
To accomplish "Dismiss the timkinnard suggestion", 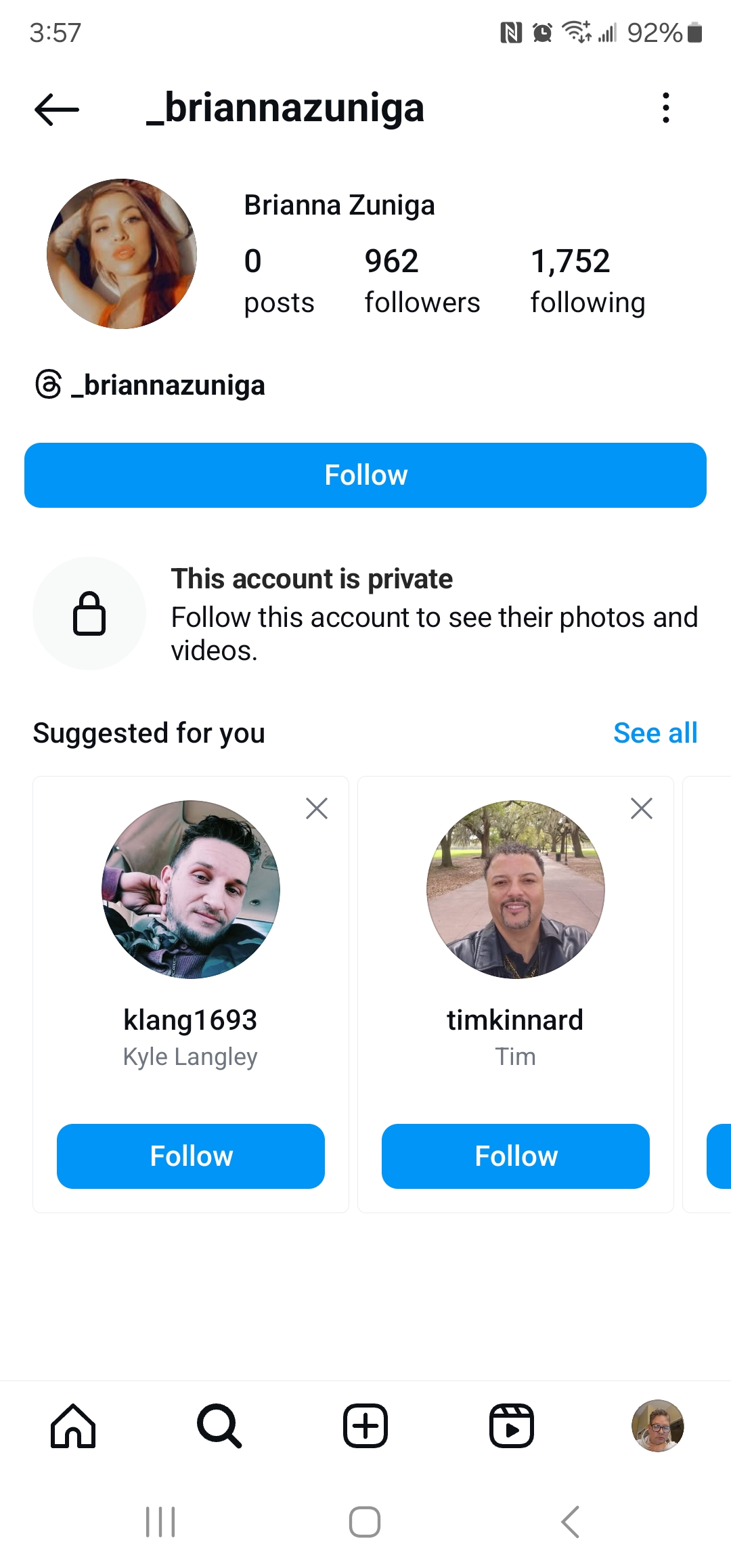I will click(x=642, y=808).
